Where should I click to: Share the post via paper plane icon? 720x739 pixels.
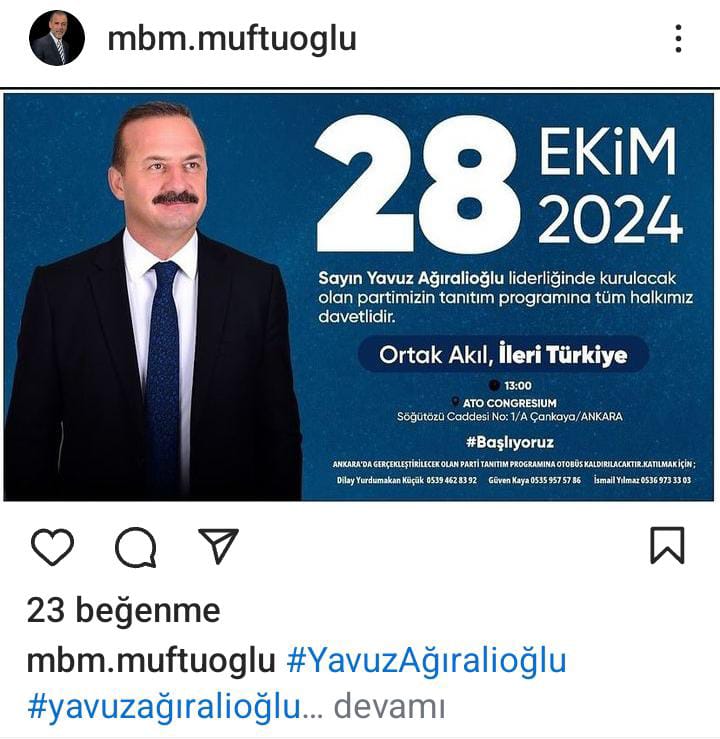click(x=218, y=545)
